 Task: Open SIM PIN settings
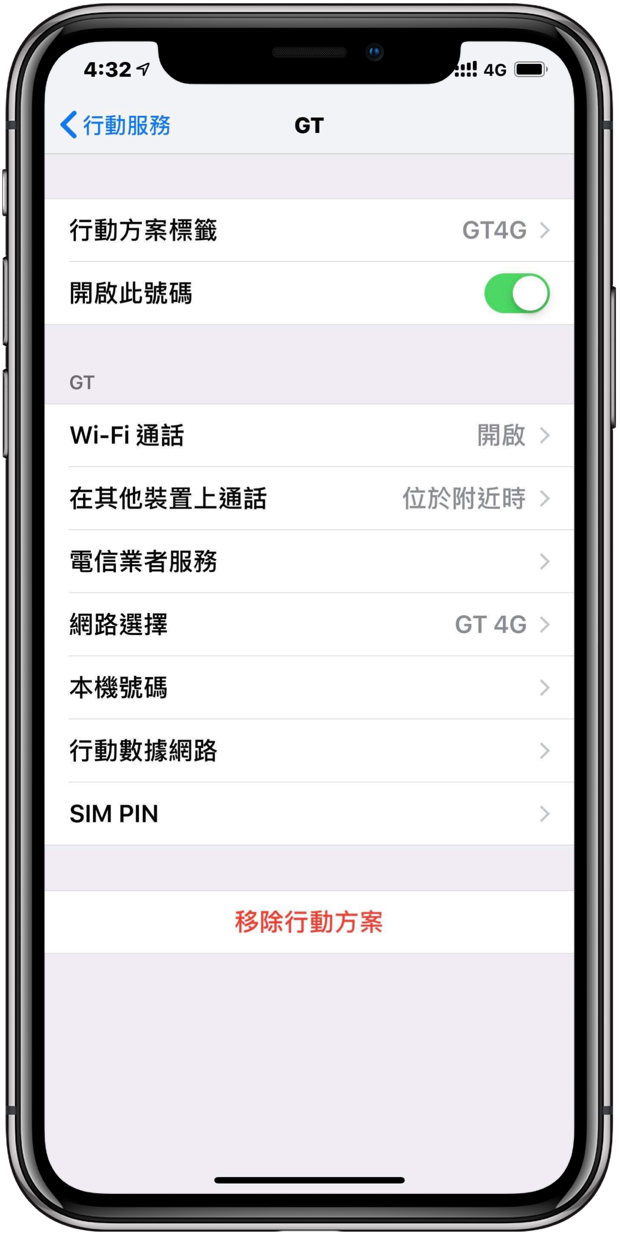point(309,813)
